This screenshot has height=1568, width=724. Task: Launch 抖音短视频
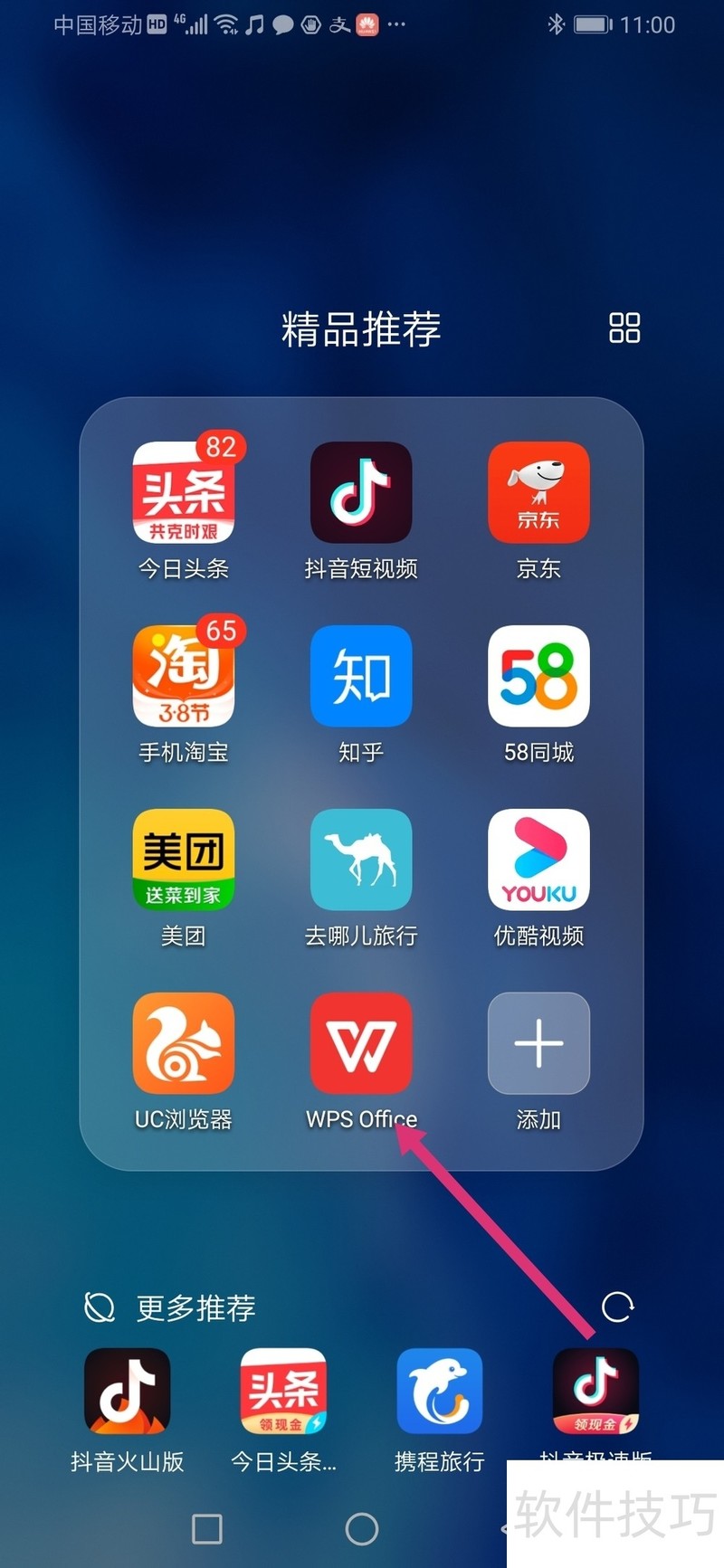coord(361,493)
